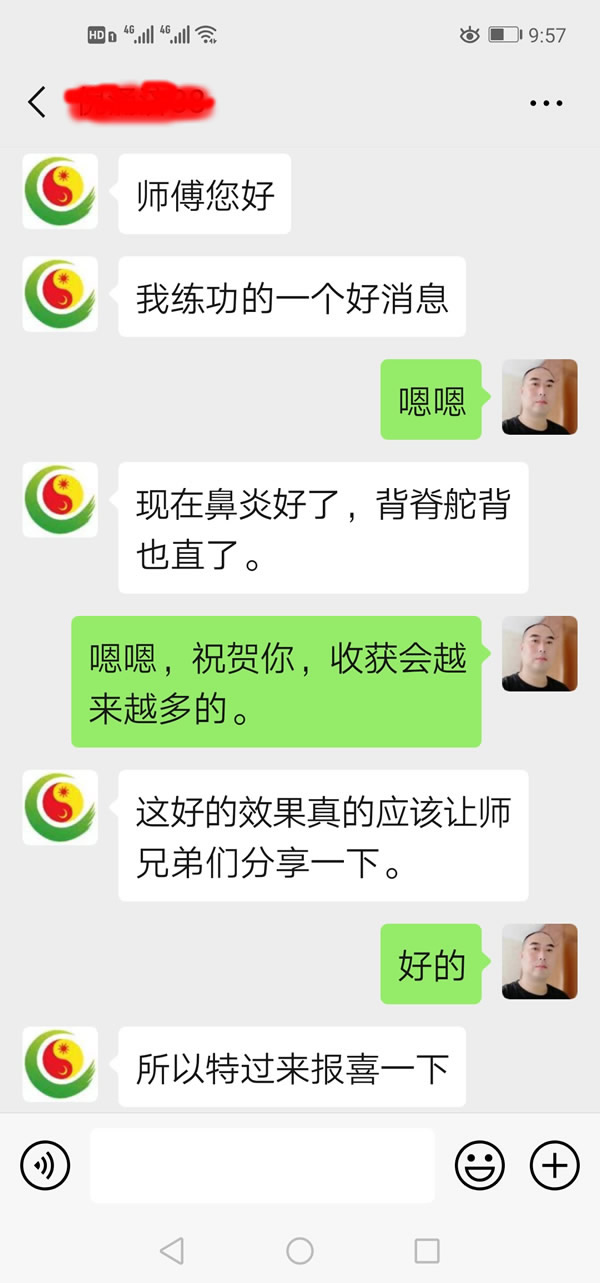Tap the message text field
The image size is (600, 1283).
click(262, 1165)
